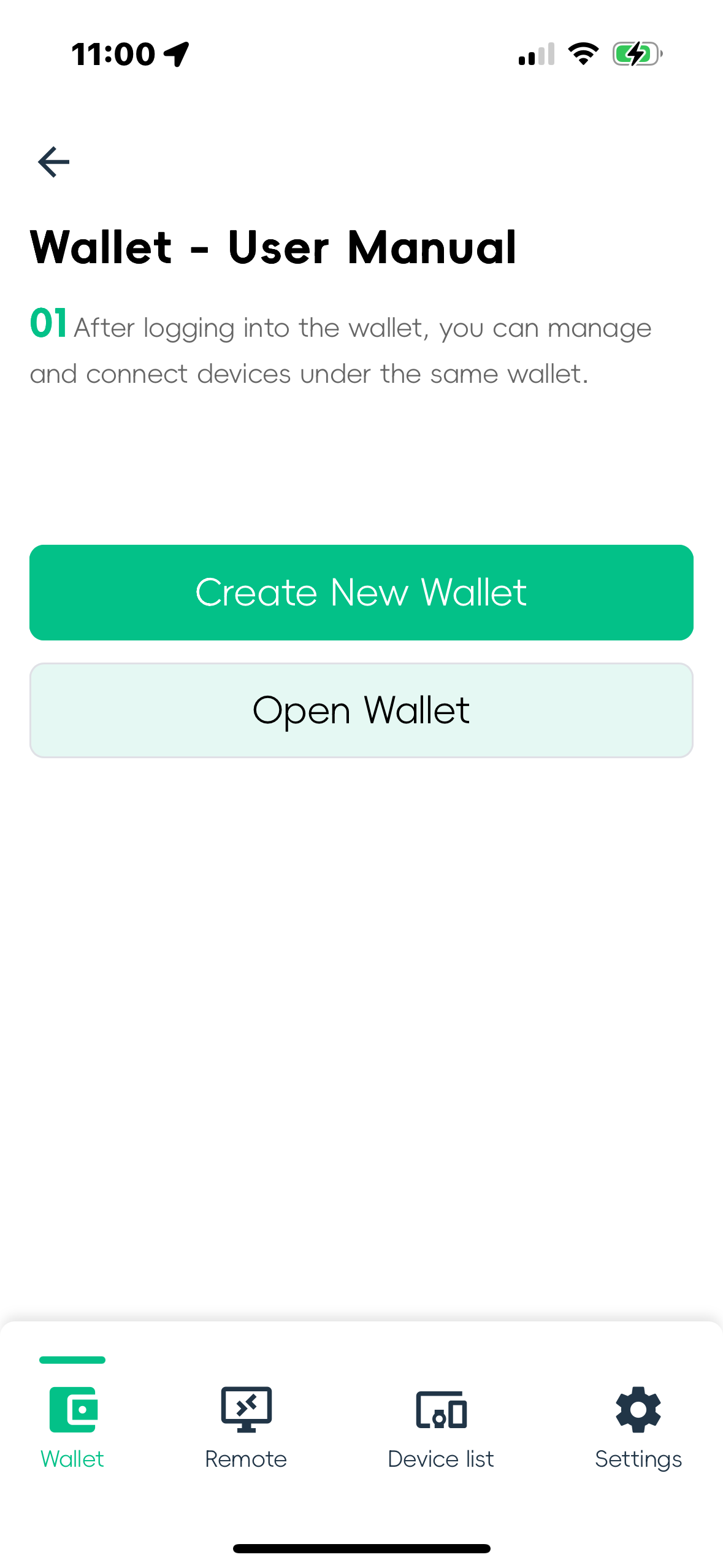Open the Device list icon

441,1409
